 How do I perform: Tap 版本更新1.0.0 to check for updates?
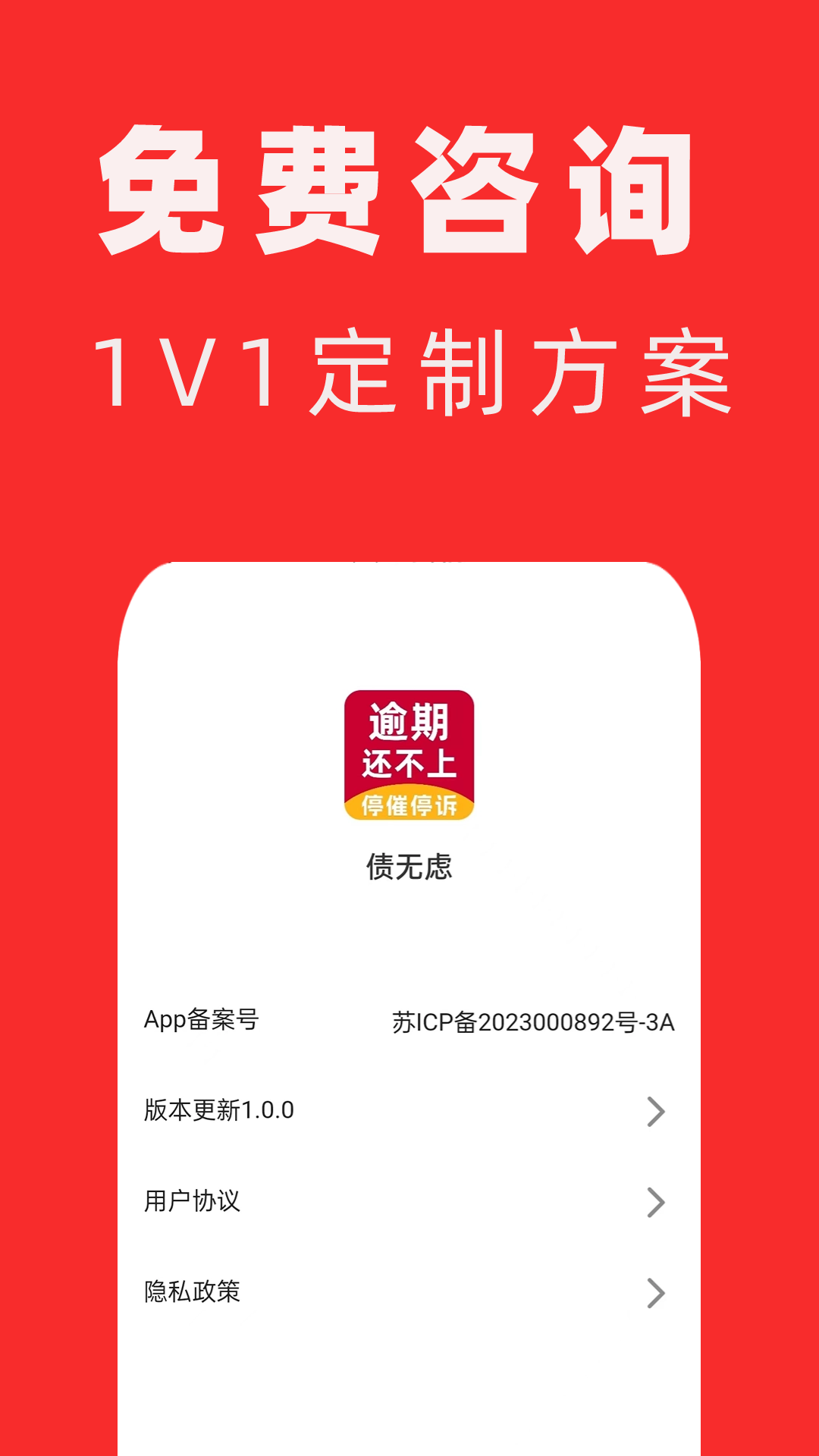[x=220, y=1109]
